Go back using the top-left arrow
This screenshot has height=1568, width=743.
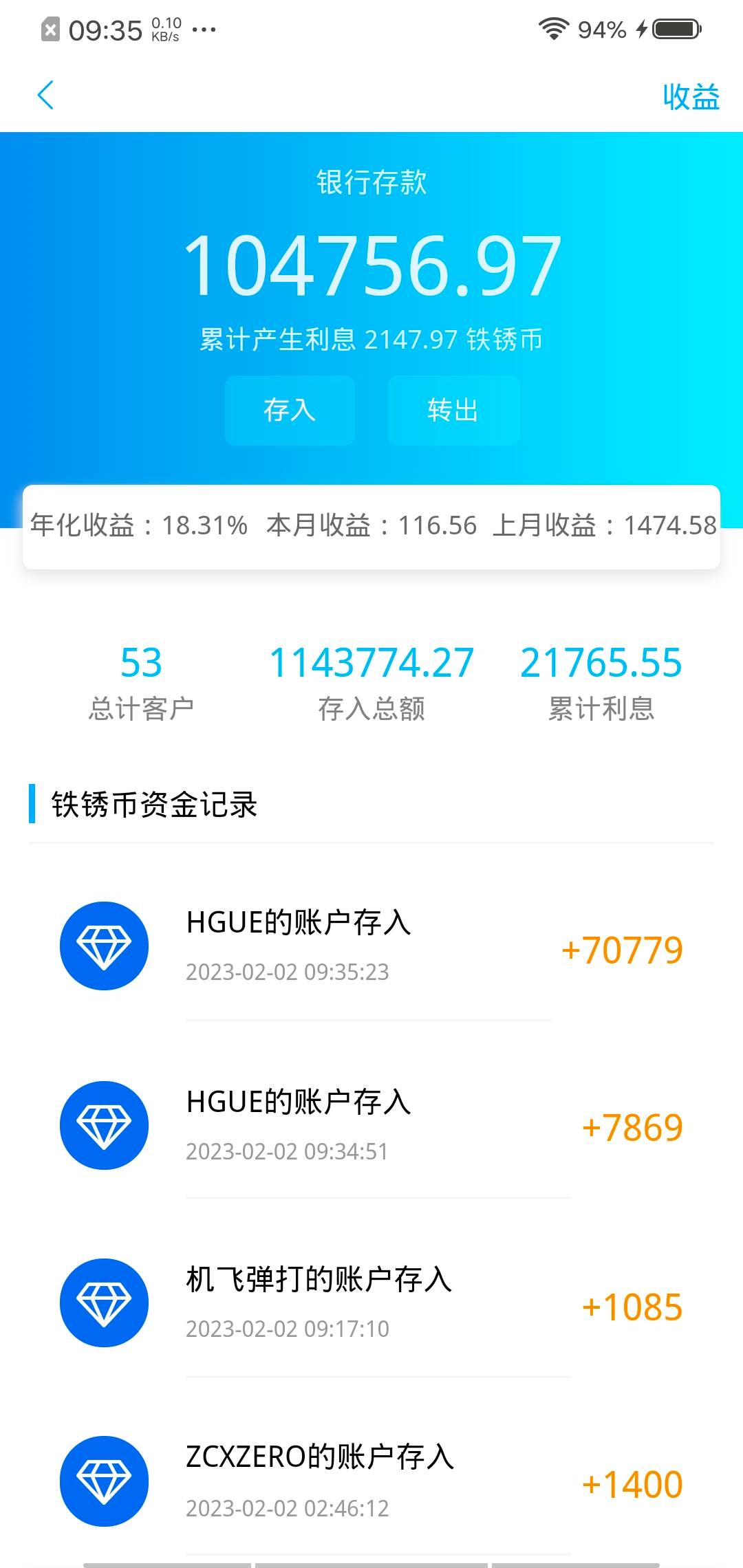tap(45, 96)
